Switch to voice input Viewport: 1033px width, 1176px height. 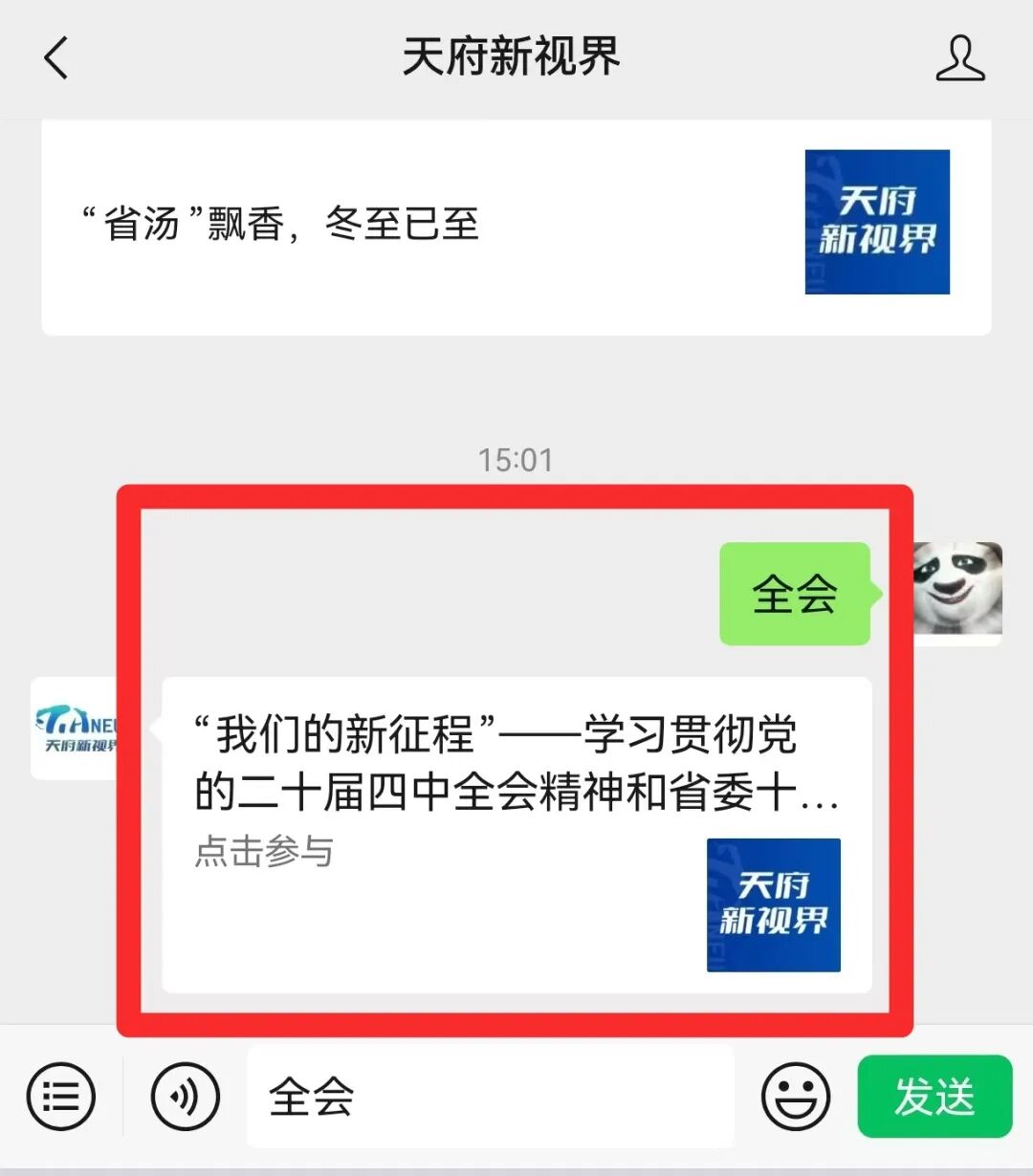(185, 1097)
